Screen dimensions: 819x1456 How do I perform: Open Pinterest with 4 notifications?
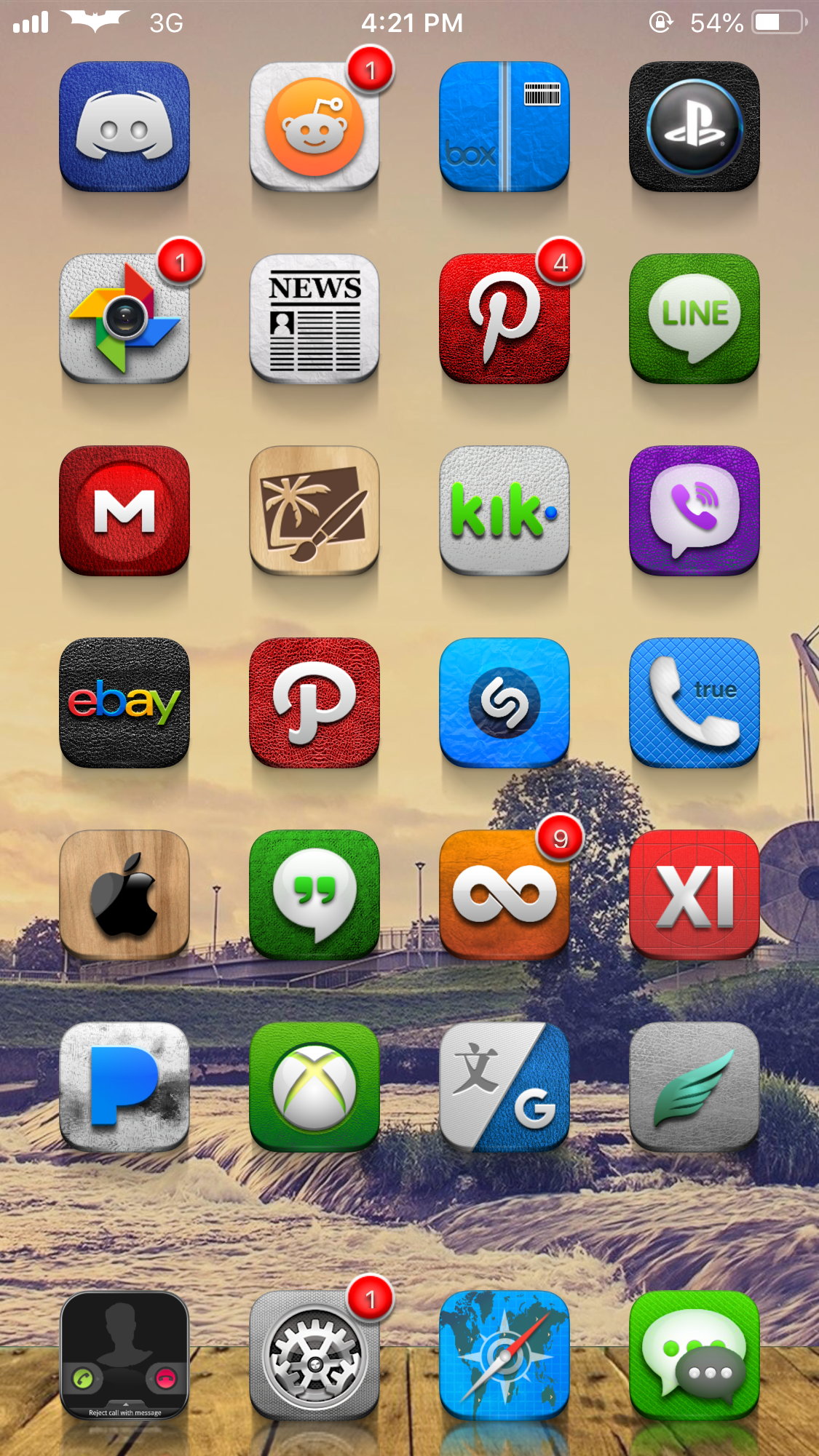coord(505,319)
